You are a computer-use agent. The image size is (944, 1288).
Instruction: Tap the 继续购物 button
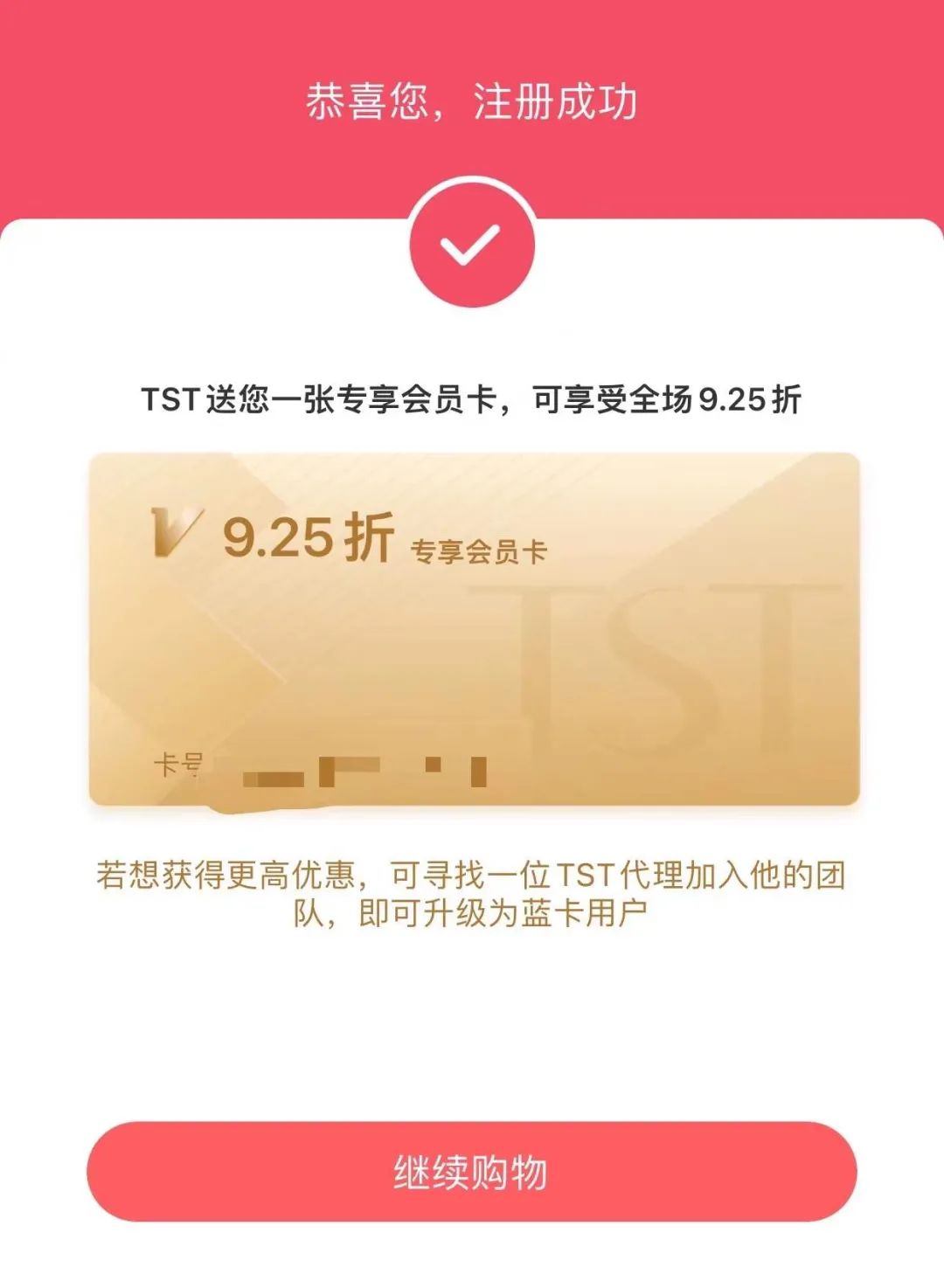click(x=471, y=1171)
